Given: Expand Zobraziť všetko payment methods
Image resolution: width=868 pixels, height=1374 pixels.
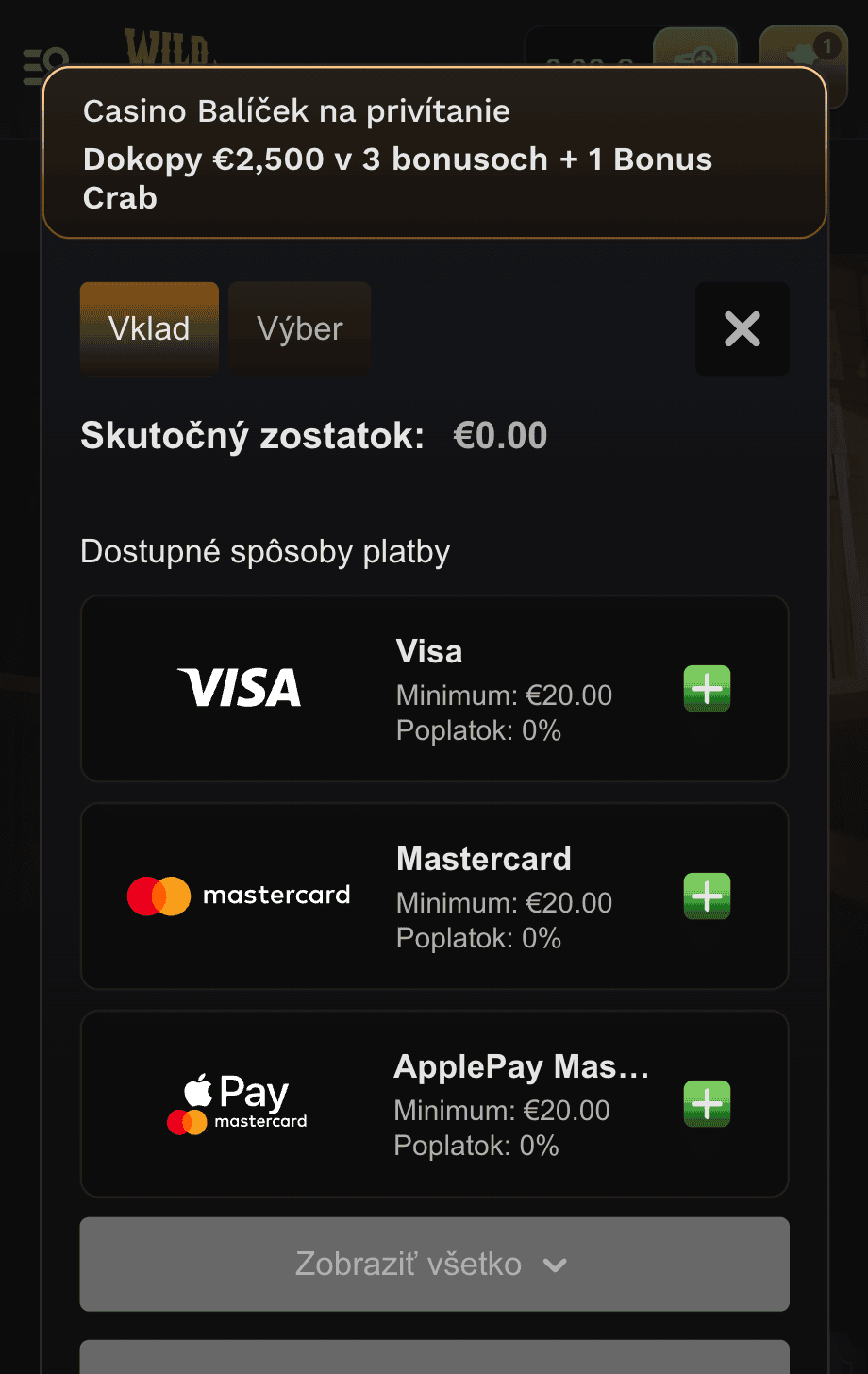Looking at the screenshot, I should (434, 1264).
